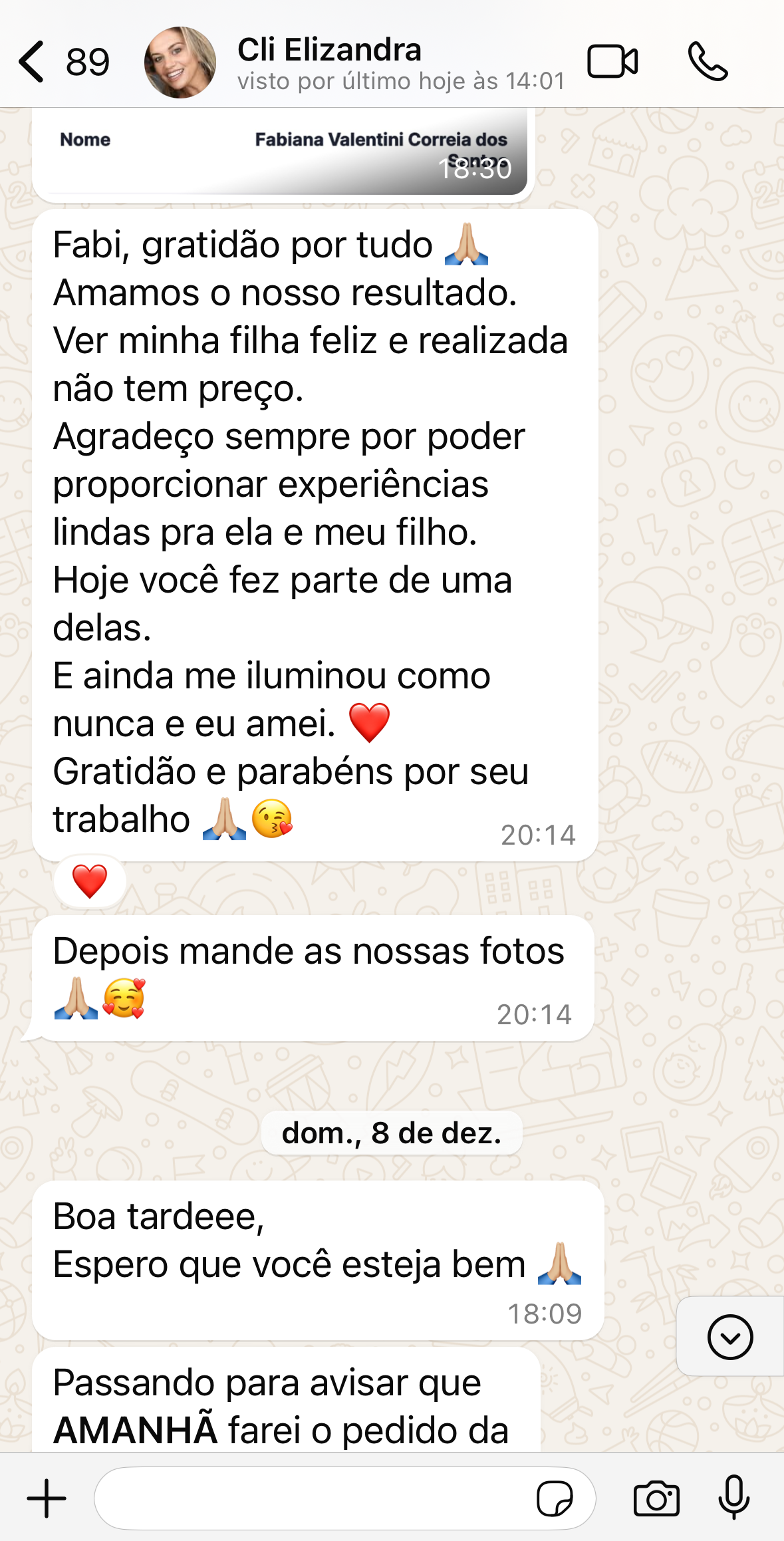Start a video call with Cli Elizandra
Screen dimensions: 784x1541
[x=612, y=62]
